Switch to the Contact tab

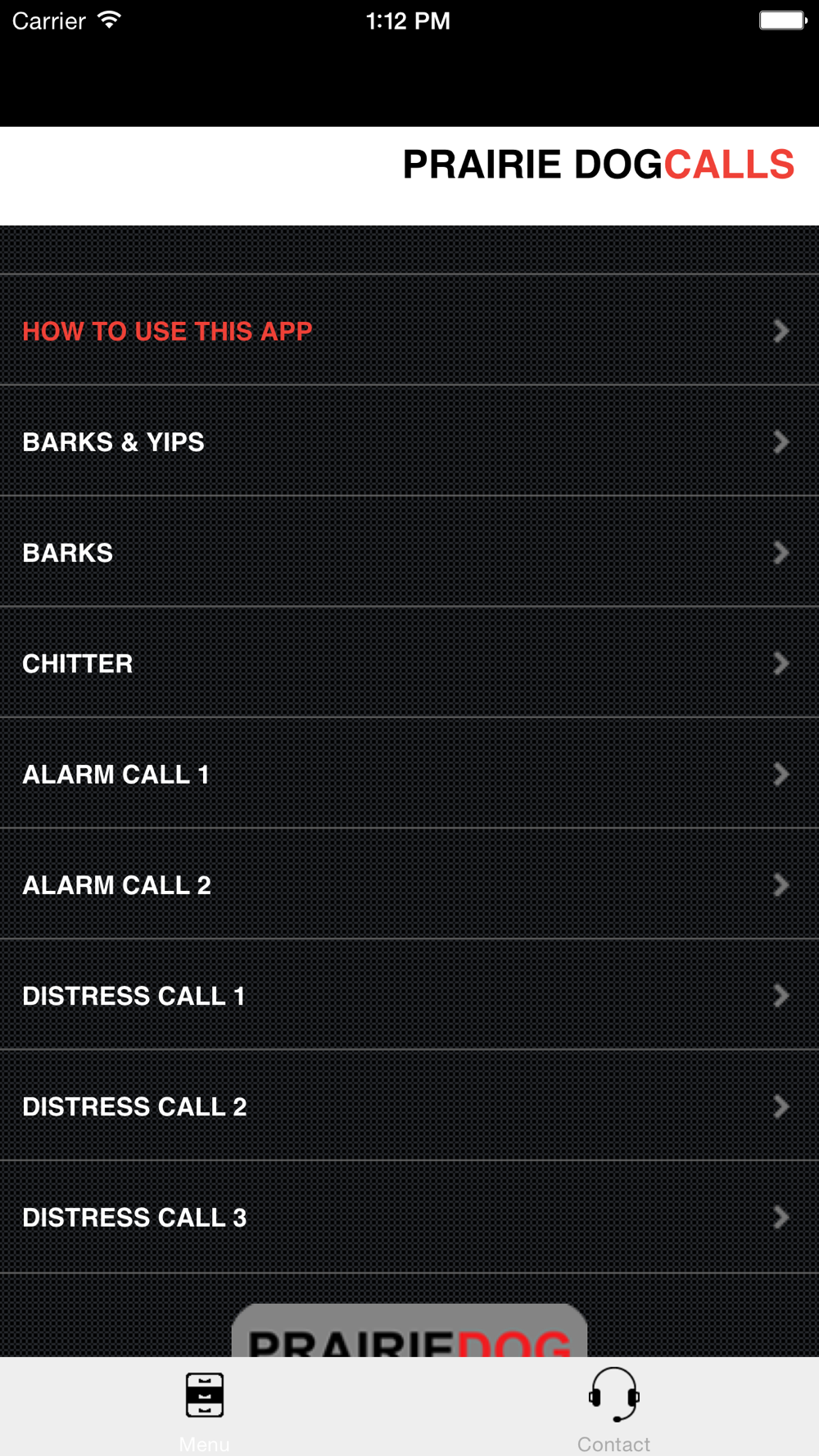[614, 1407]
